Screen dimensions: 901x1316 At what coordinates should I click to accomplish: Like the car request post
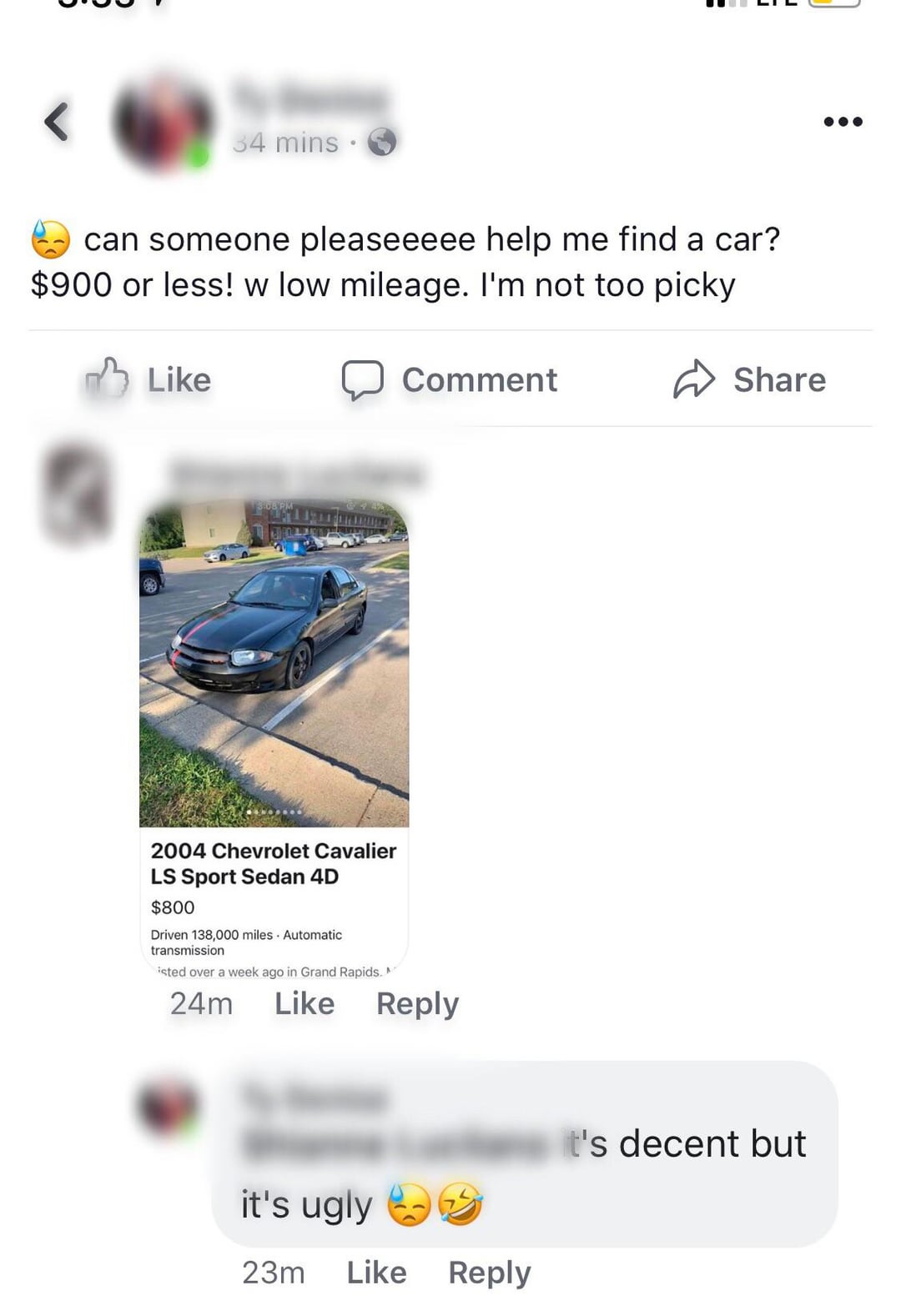point(148,380)
